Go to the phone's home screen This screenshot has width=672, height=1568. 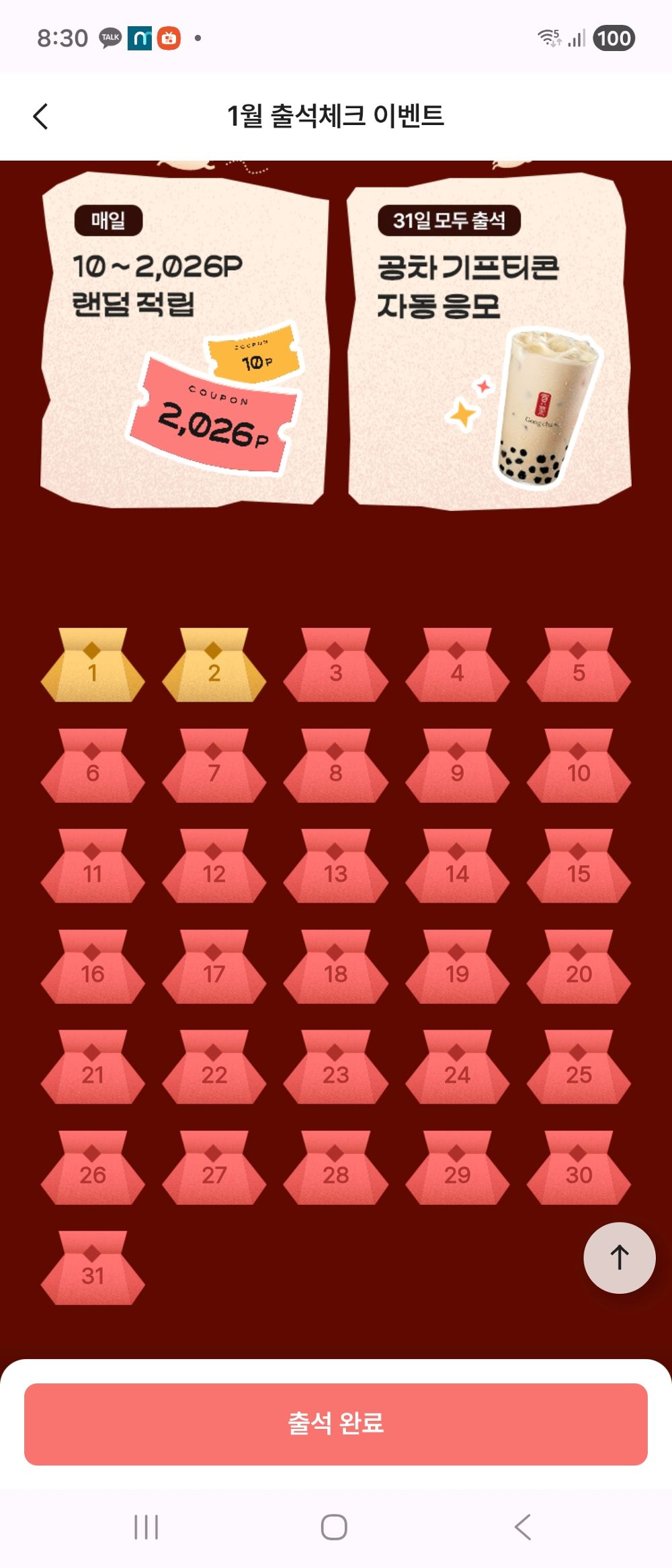click(x=334, y=1526)
